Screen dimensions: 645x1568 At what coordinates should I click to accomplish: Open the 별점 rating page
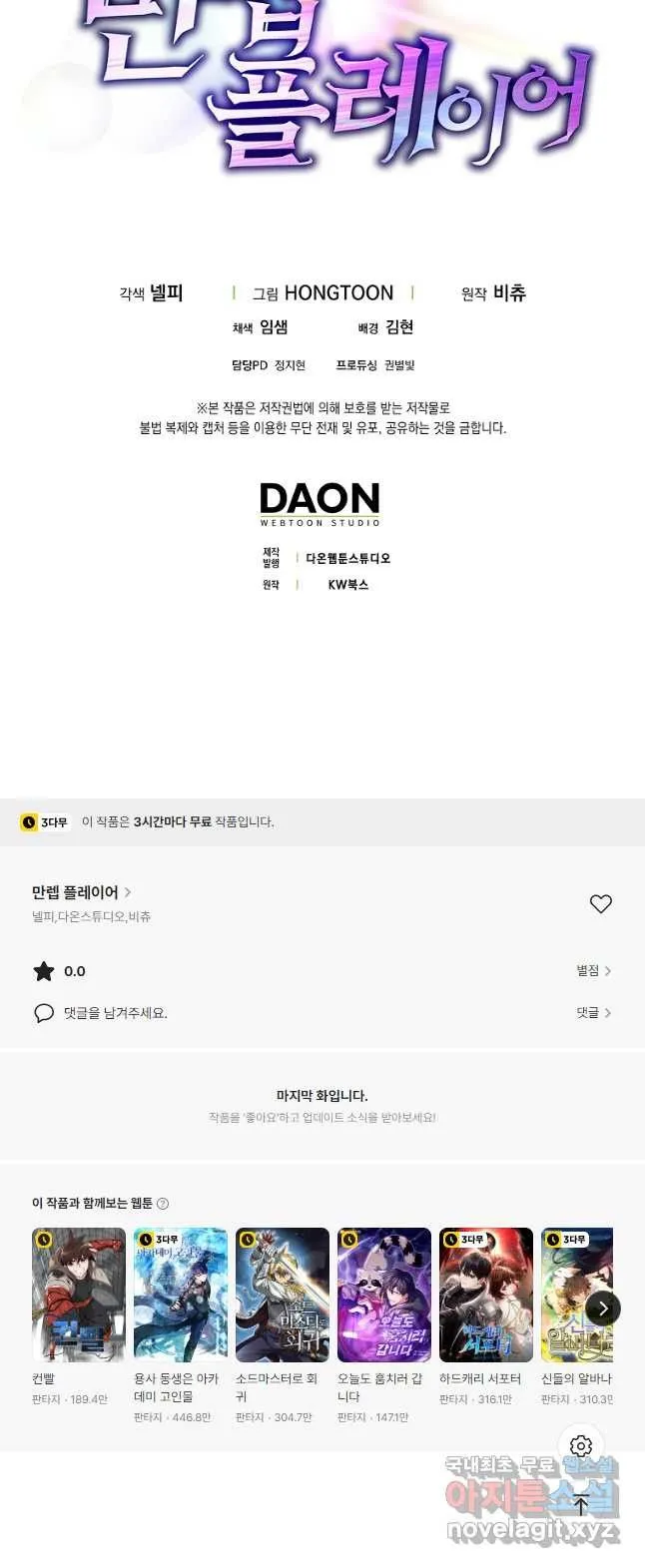(x=593, y=970)
